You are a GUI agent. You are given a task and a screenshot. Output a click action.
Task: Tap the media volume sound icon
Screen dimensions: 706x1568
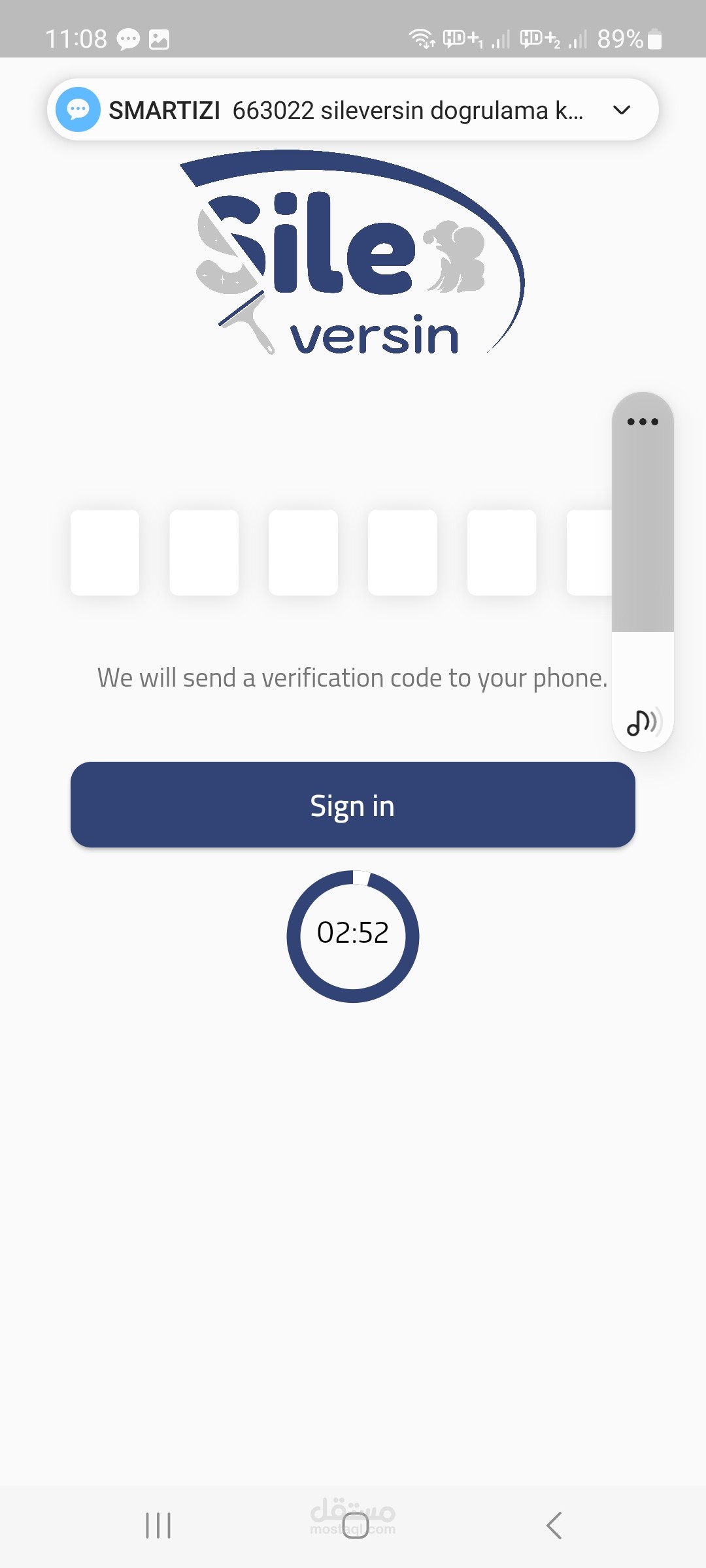coord(644,722)
